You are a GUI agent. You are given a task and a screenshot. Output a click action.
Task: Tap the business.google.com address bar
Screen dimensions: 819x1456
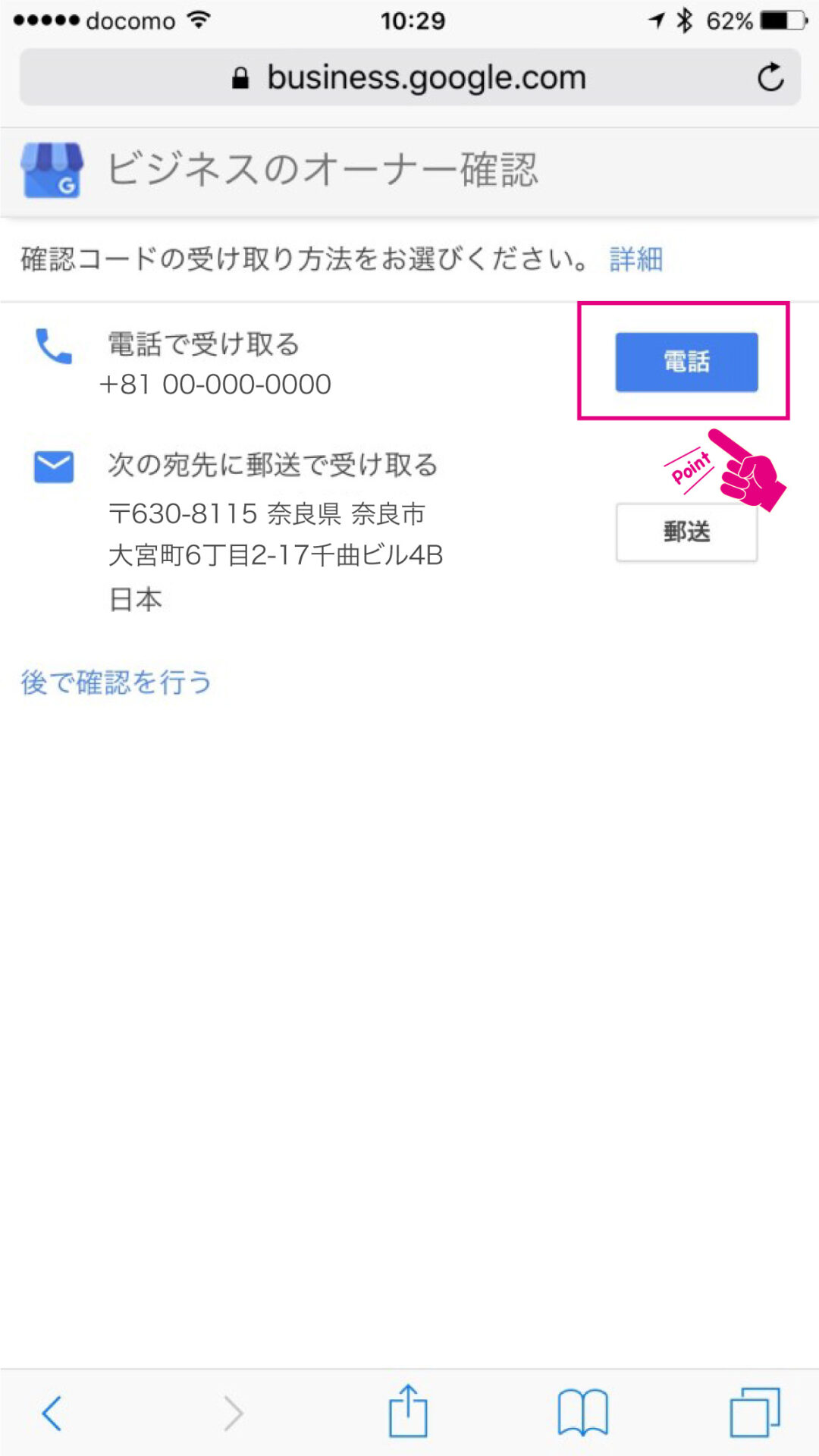click(409, 77)
